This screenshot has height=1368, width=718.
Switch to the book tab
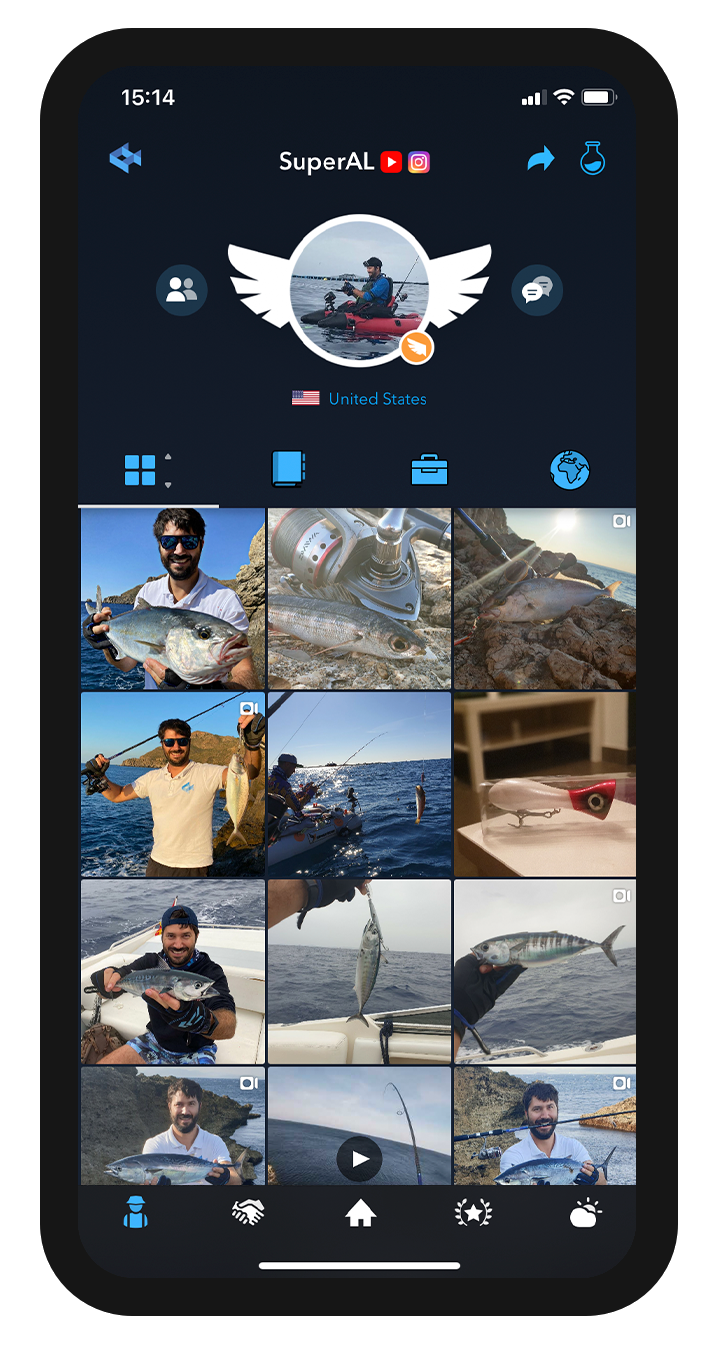click(288, 469)
